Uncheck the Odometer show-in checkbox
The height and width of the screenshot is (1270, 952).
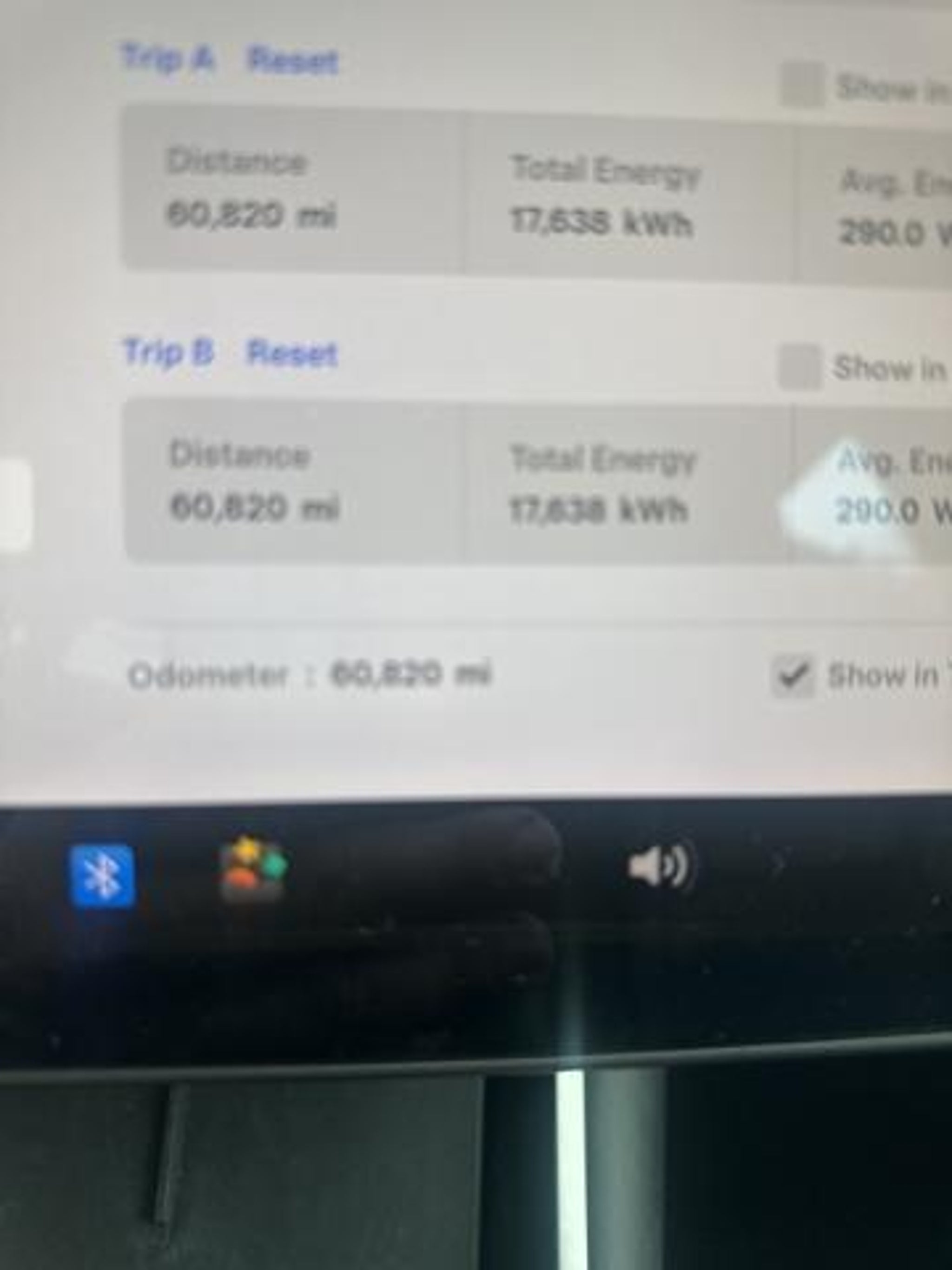793,676
